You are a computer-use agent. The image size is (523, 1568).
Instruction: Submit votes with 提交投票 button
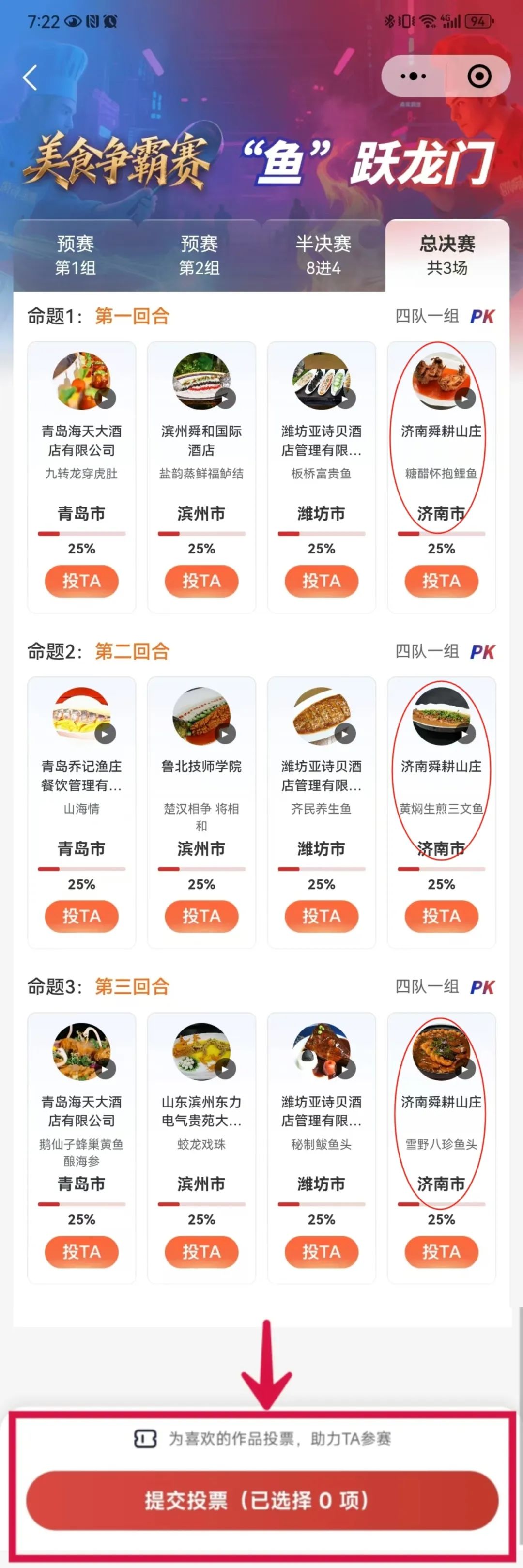(262, 1500)
